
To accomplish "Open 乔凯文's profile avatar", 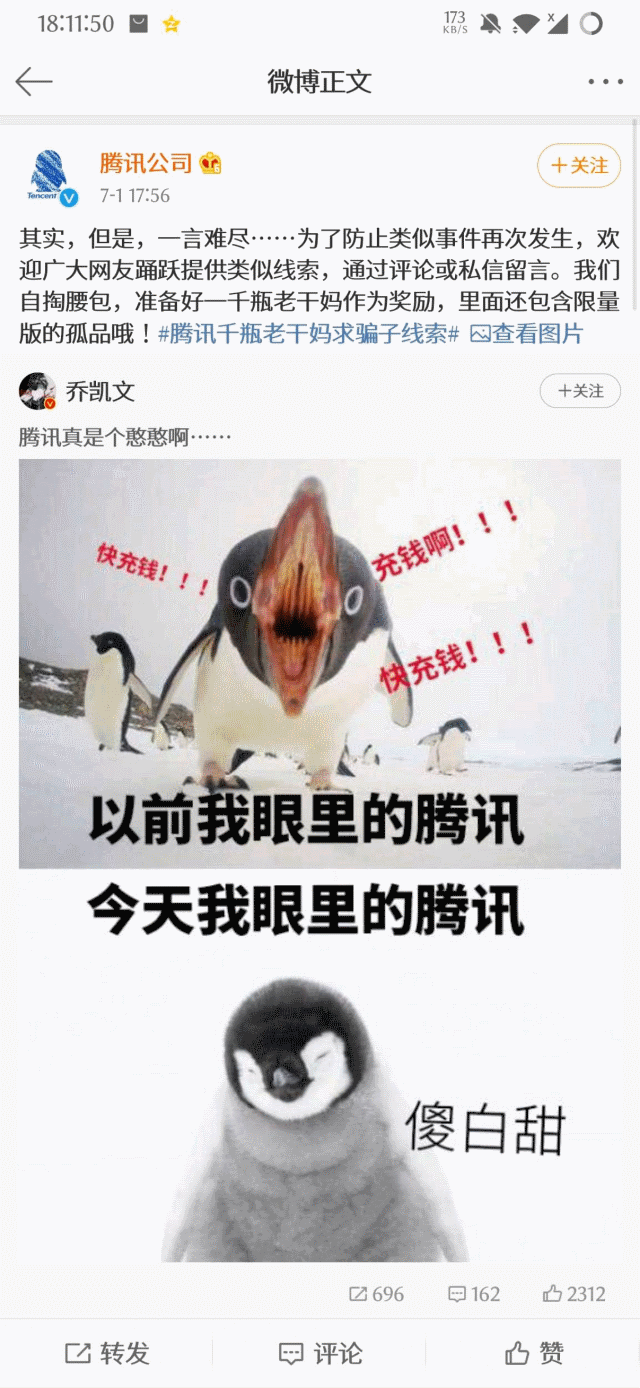I will [x=38, y=391].
